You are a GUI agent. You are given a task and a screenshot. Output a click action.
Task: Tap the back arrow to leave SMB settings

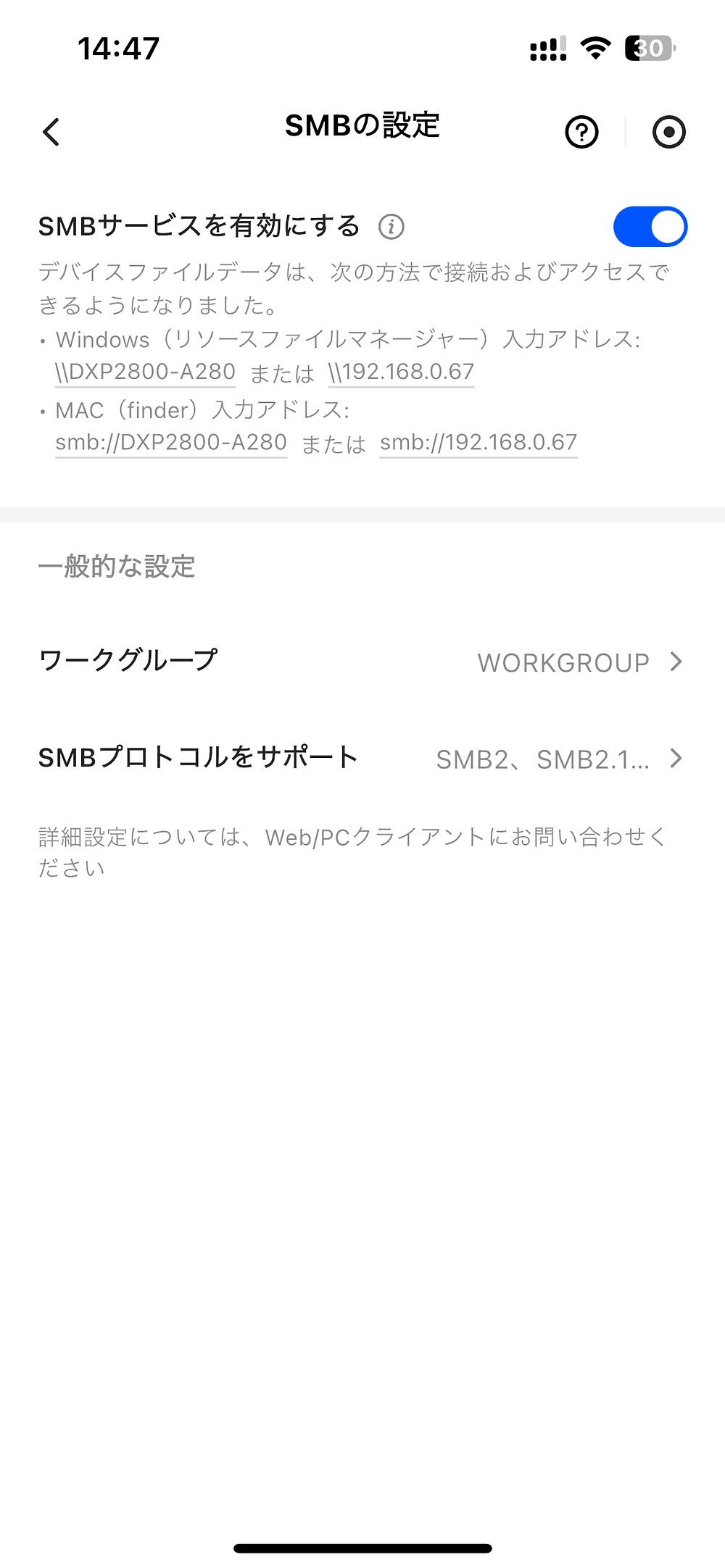click(x=50, y=132)
